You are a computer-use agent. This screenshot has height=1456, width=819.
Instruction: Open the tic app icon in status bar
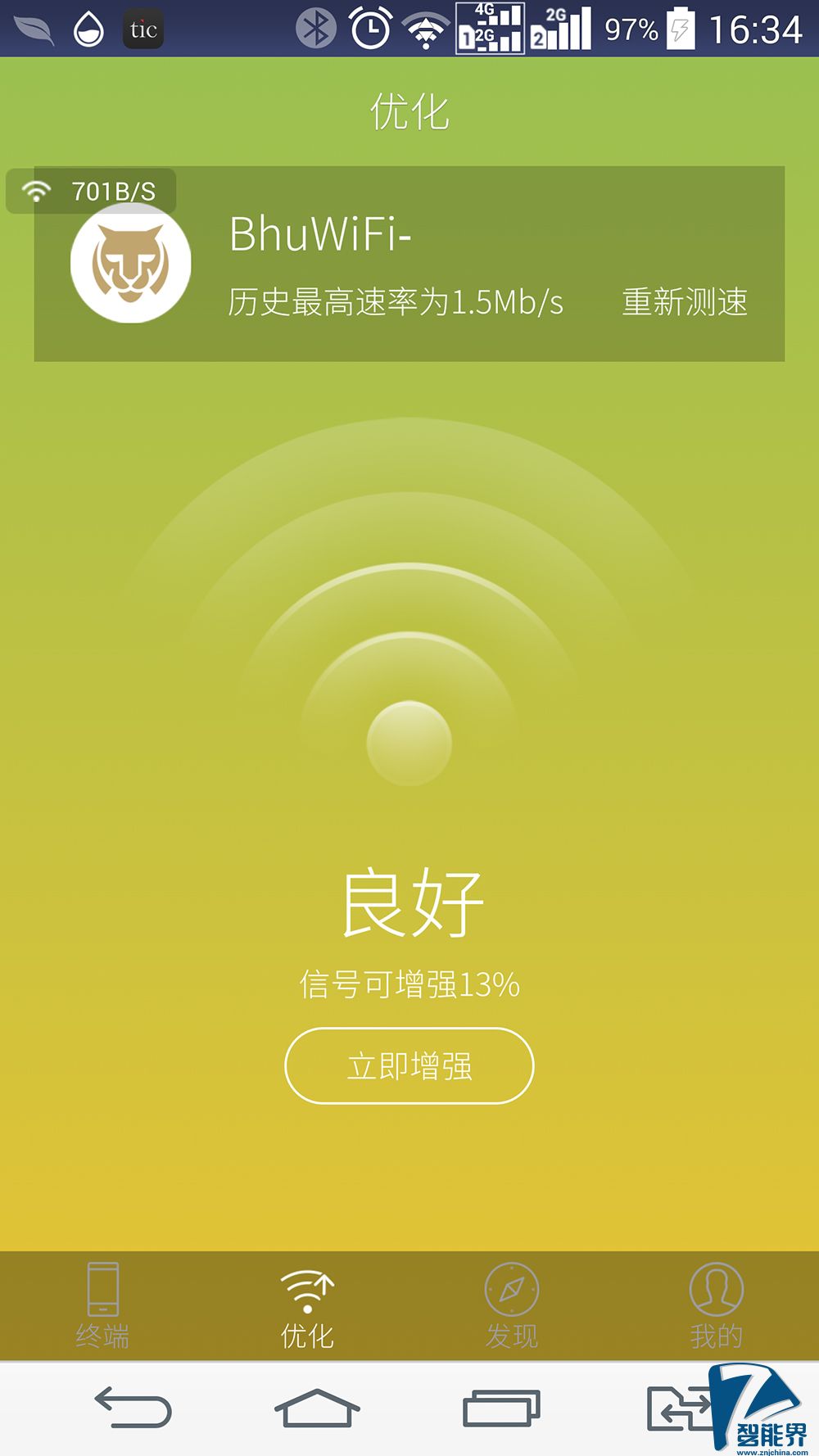143,27
